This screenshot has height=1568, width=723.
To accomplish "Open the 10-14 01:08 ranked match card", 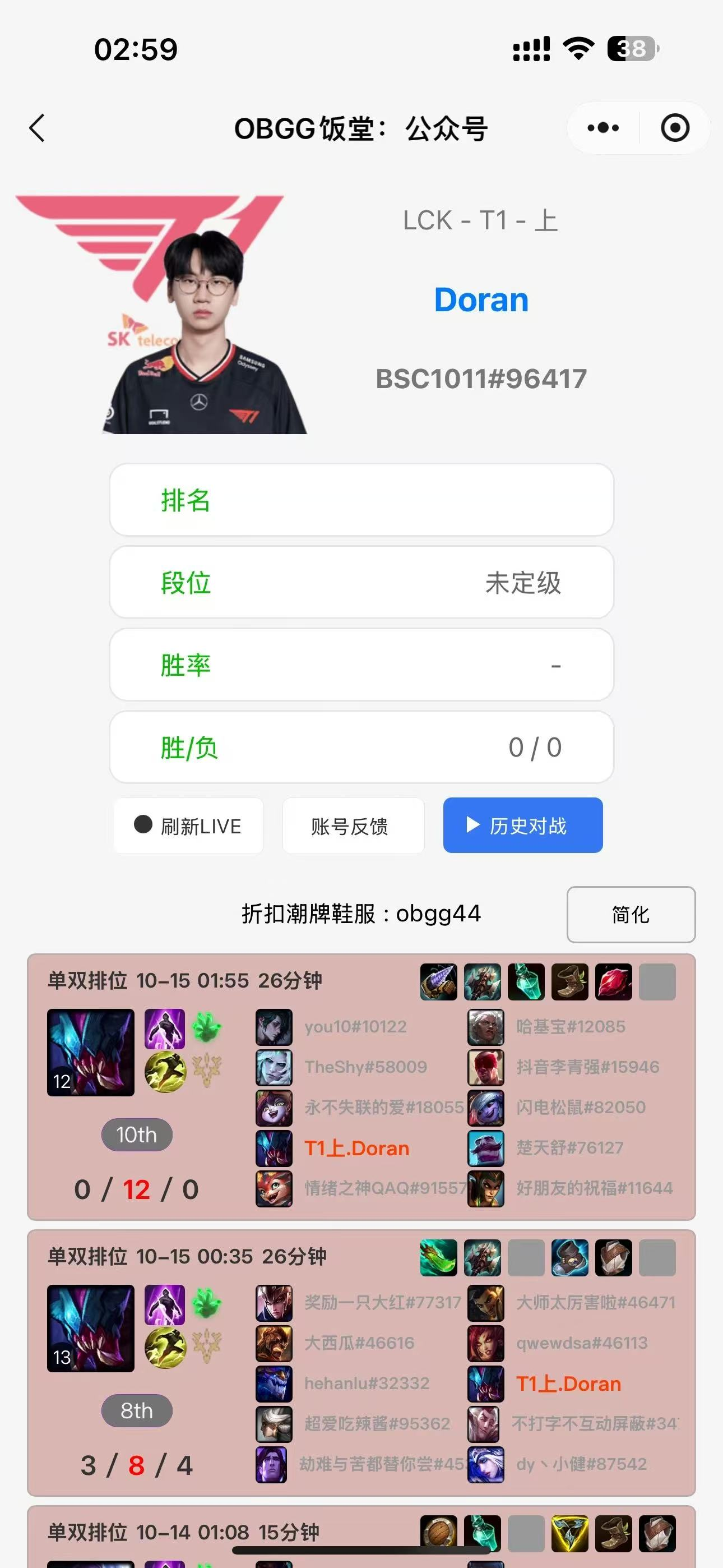I will click(183, 1532).
